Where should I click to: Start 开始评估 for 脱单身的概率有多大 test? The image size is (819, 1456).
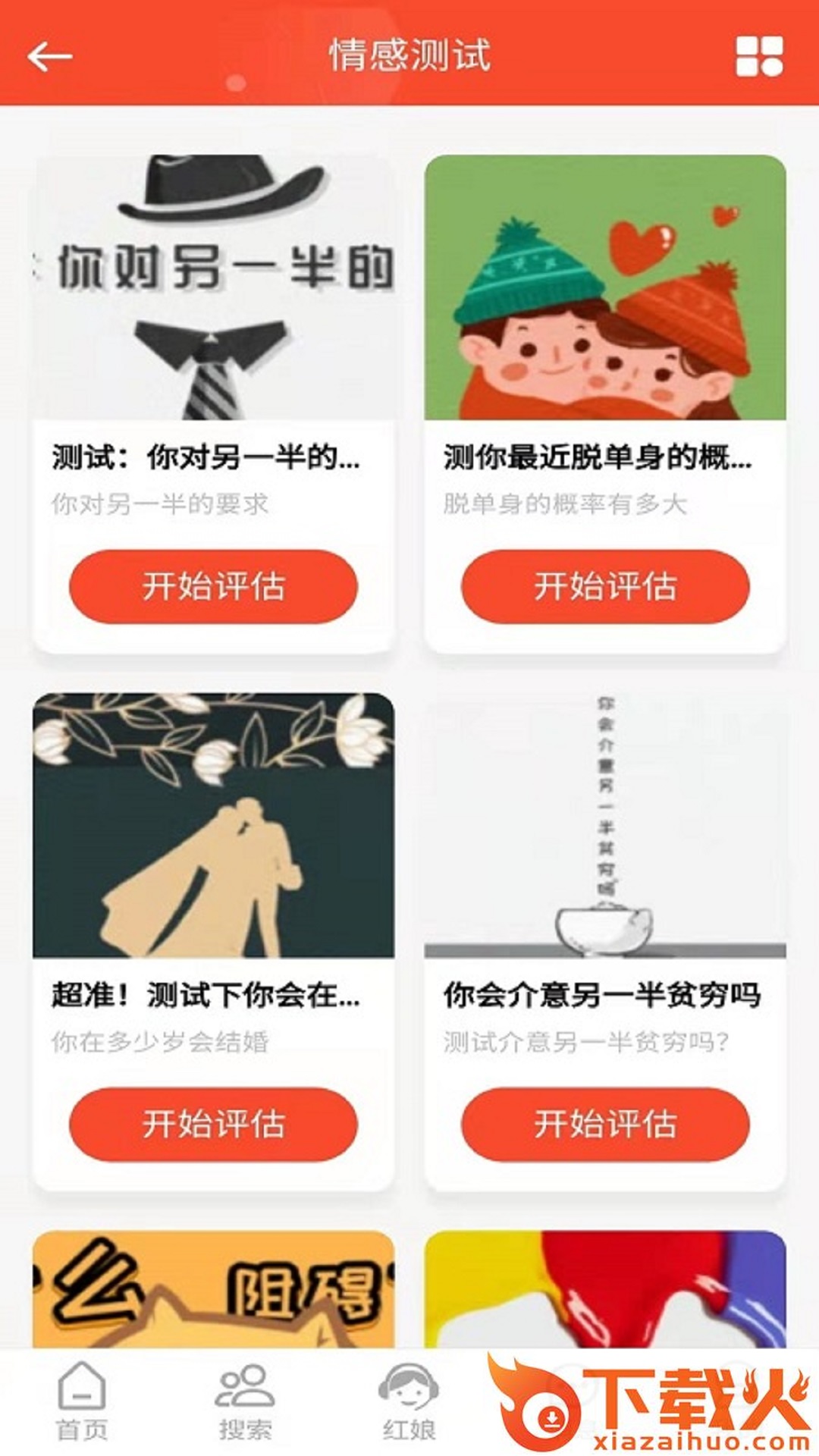pos(605,586)
